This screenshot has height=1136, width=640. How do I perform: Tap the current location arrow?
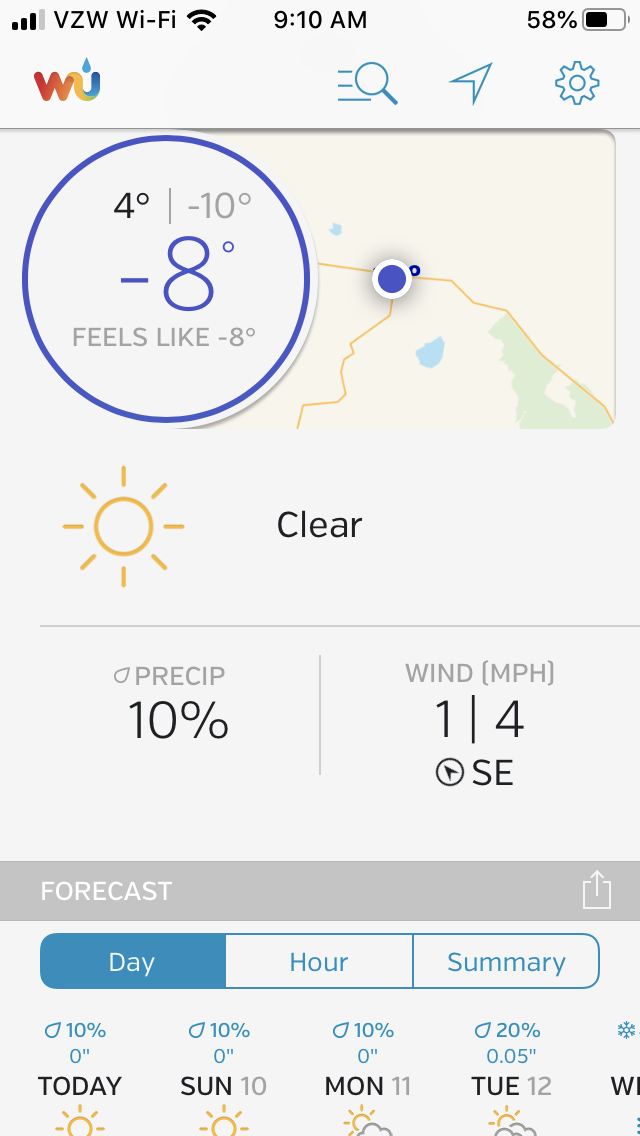coord(471,84)
